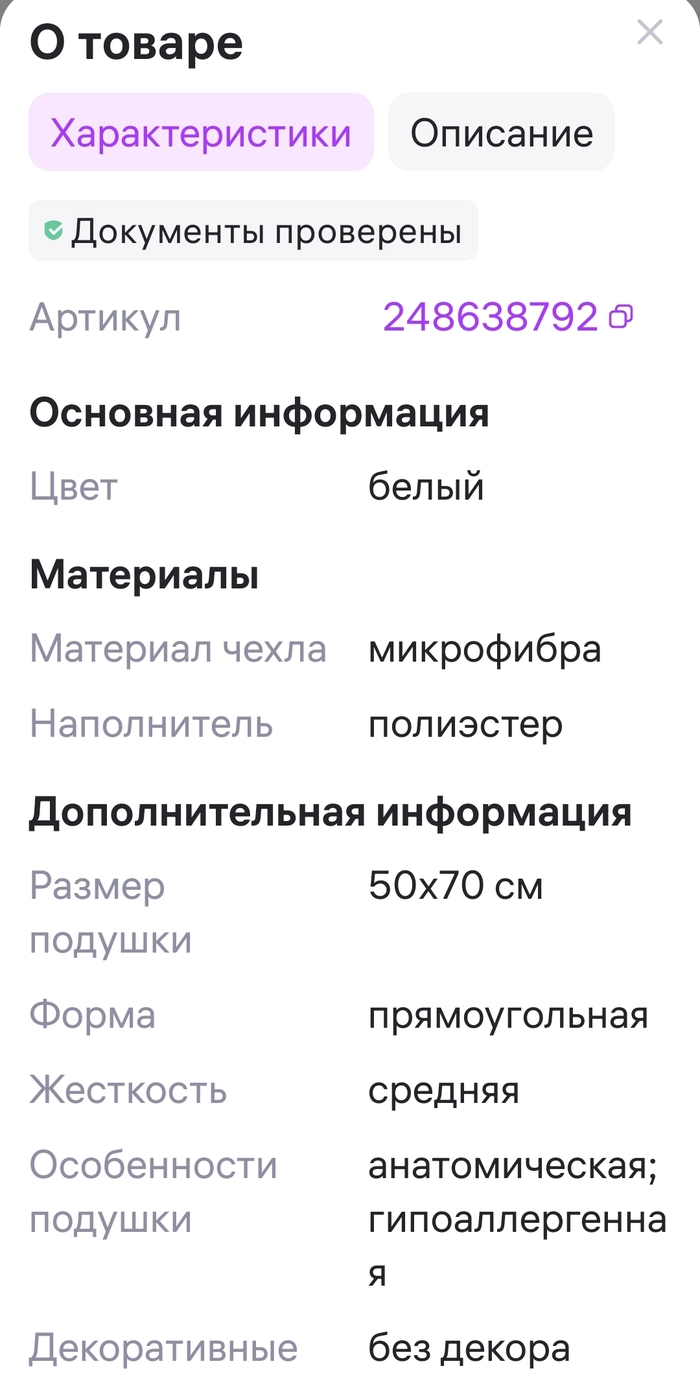Close the О товаре sheet
The height and width of the screenshot is (1379, 700).
coord(650,33)
